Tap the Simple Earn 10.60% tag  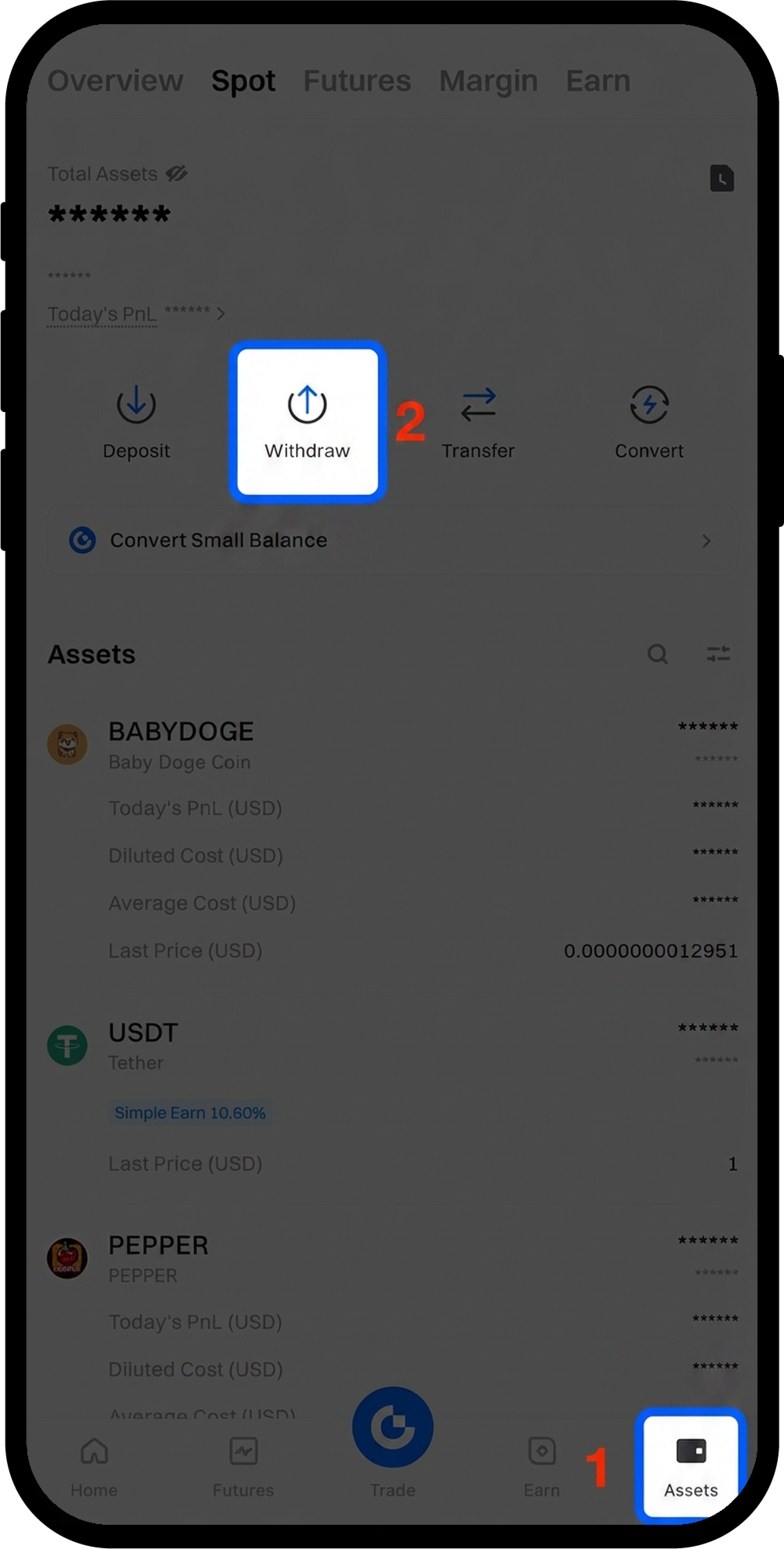[x=190, y=1113]
